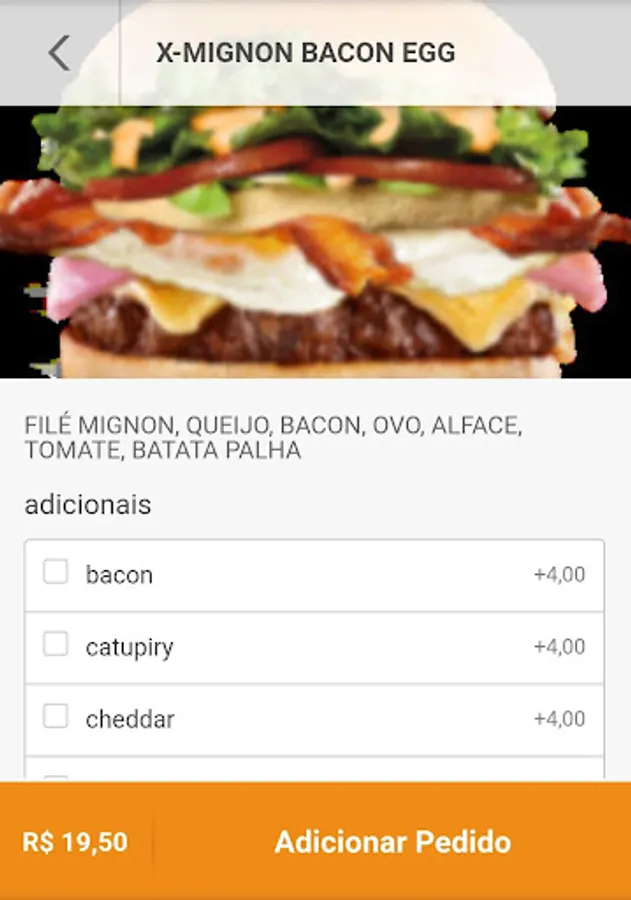Go back from X-Mignon Bacon Egg
The width and height of the screenshot is (631, 900).
[x=59, y=53]
